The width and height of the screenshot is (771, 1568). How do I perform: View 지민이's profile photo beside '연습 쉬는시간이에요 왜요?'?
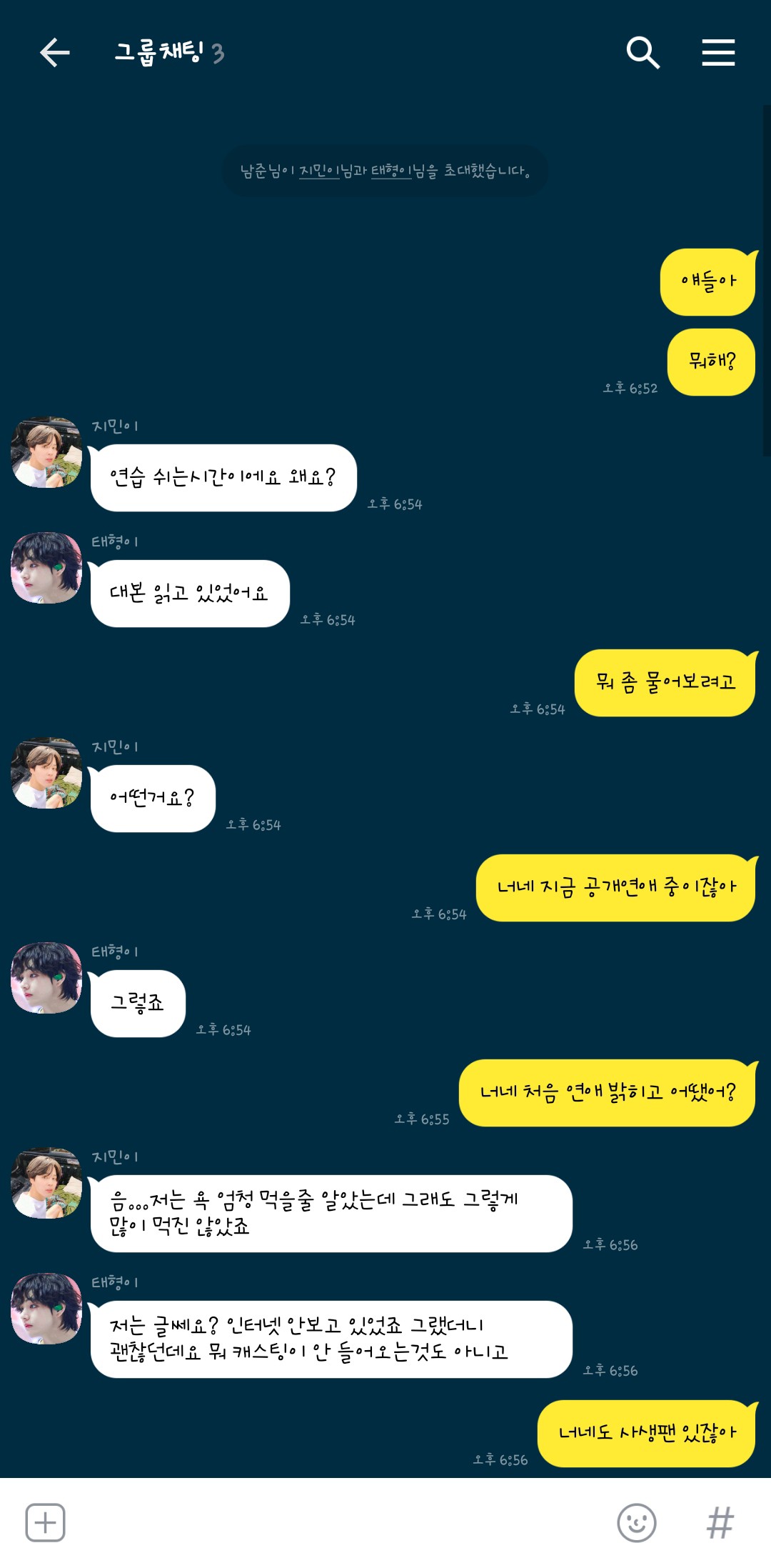46,453
